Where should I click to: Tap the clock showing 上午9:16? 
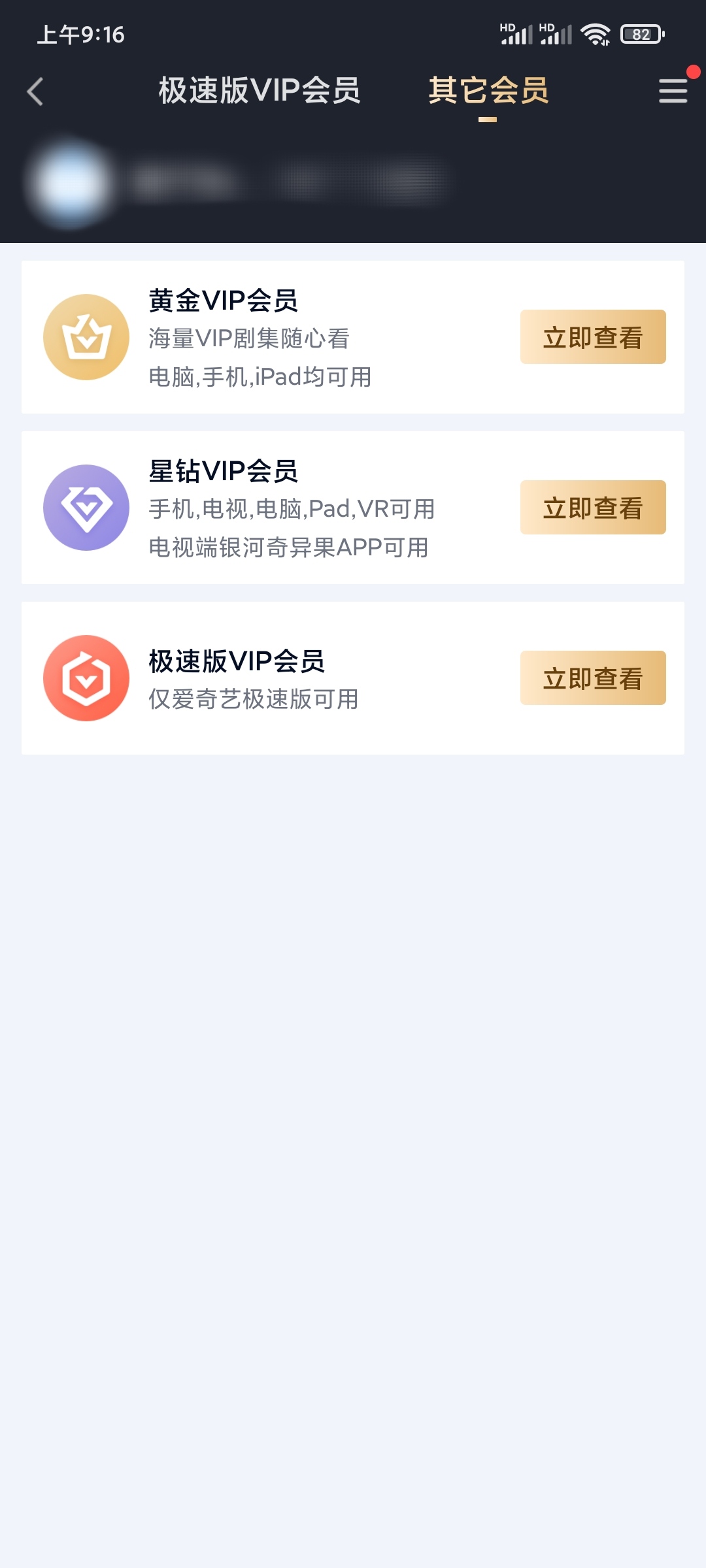80,35
